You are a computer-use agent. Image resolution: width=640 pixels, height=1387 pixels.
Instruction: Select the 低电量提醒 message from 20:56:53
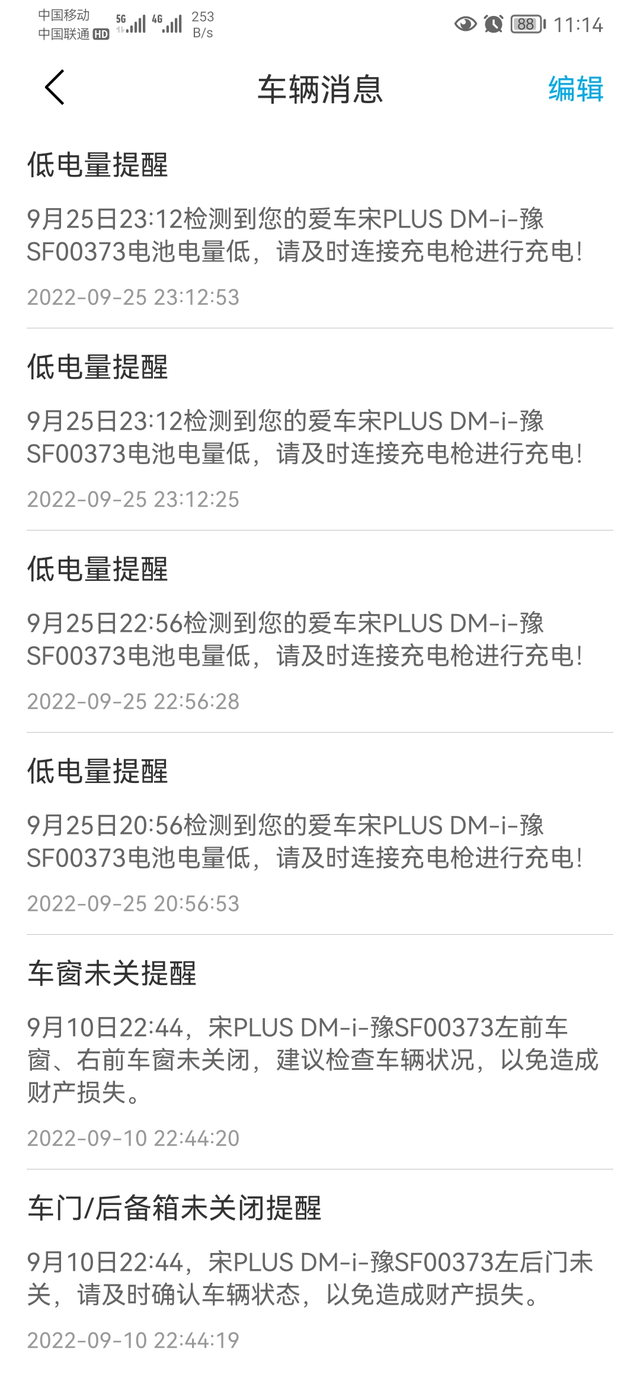(x=320, y=837)
